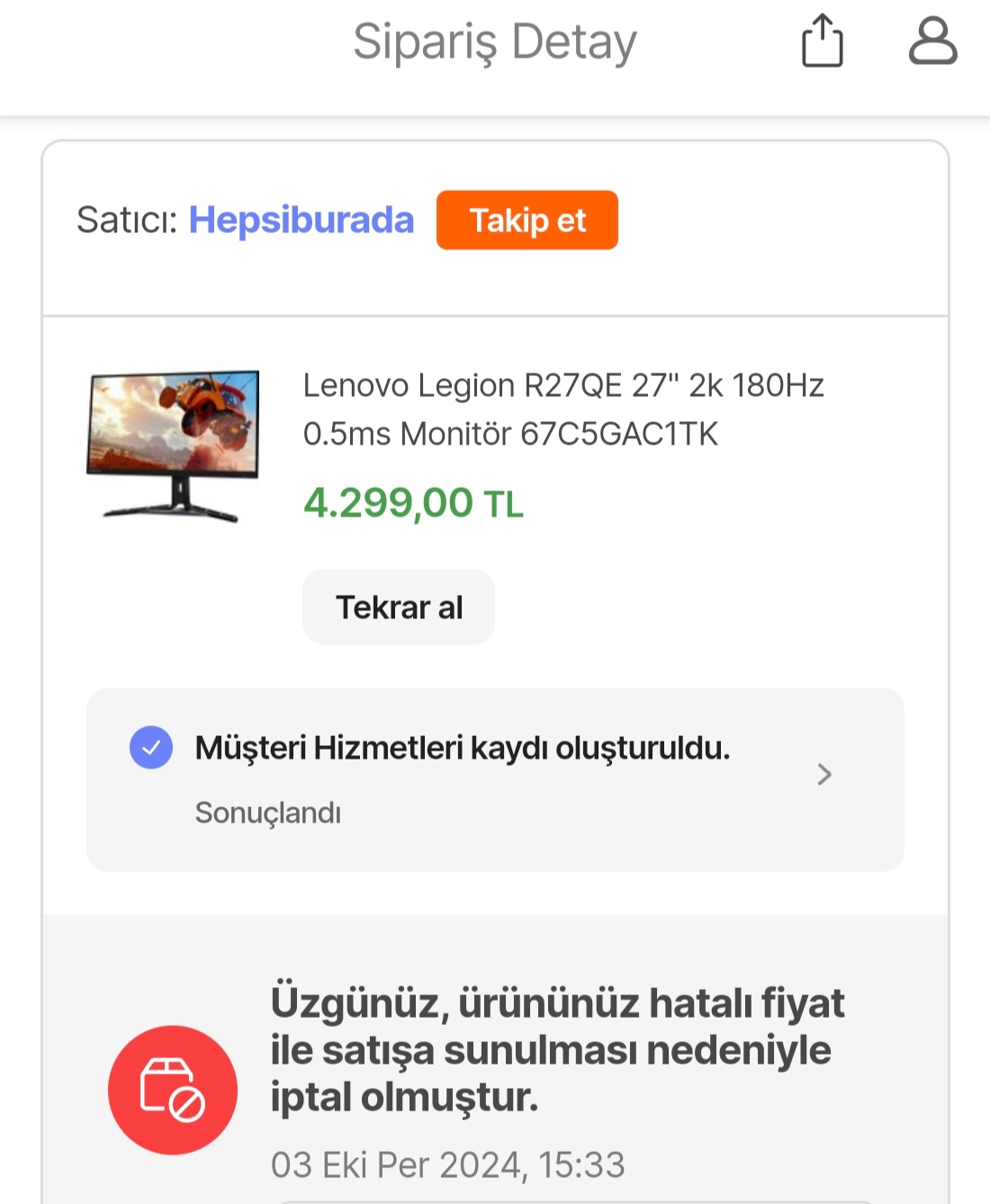Buy again with Tekrar al
This screenshot has width=990, height=1204.
399,607
